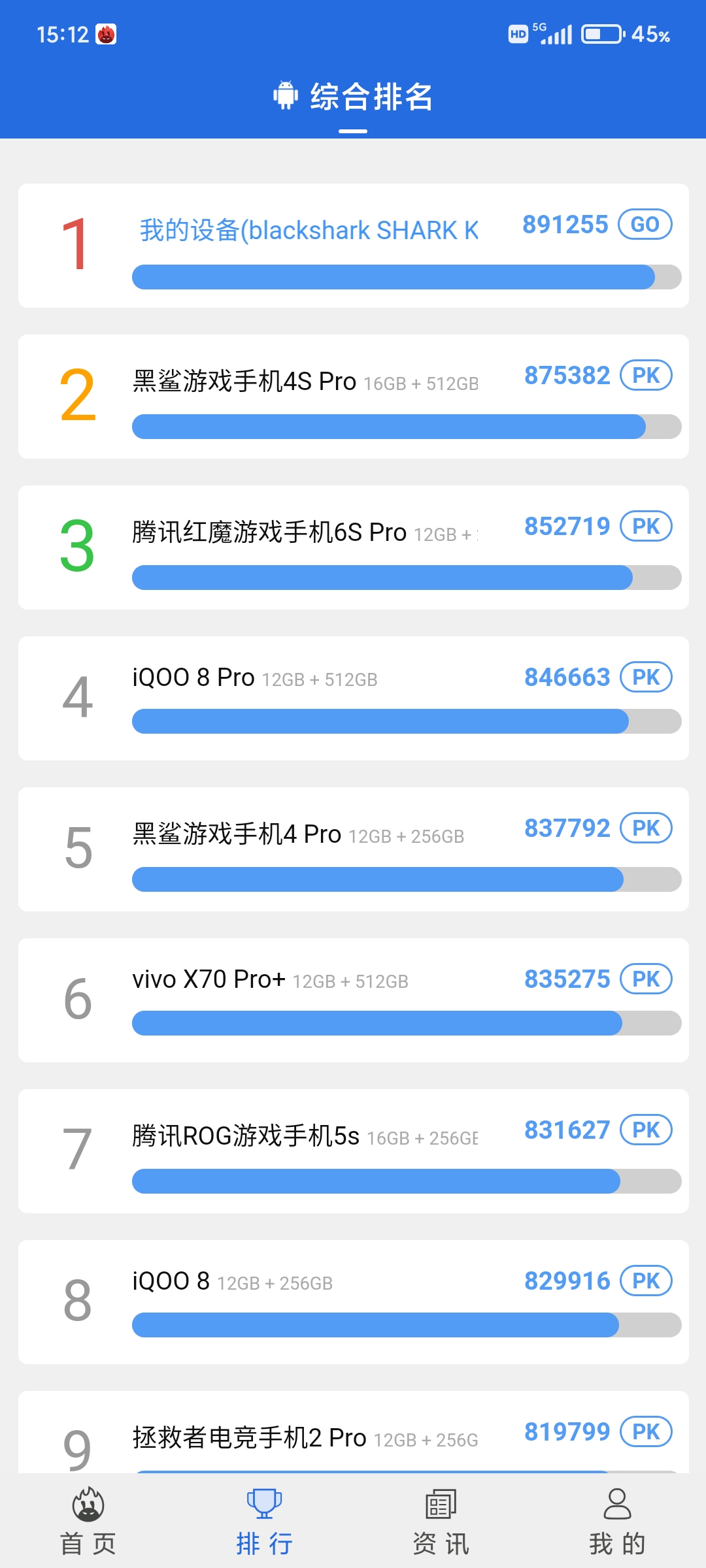Tap PK beside 腾讯ROG游戏手机5s
This screenshot has height=1568, width=706.
(646, 1130)
